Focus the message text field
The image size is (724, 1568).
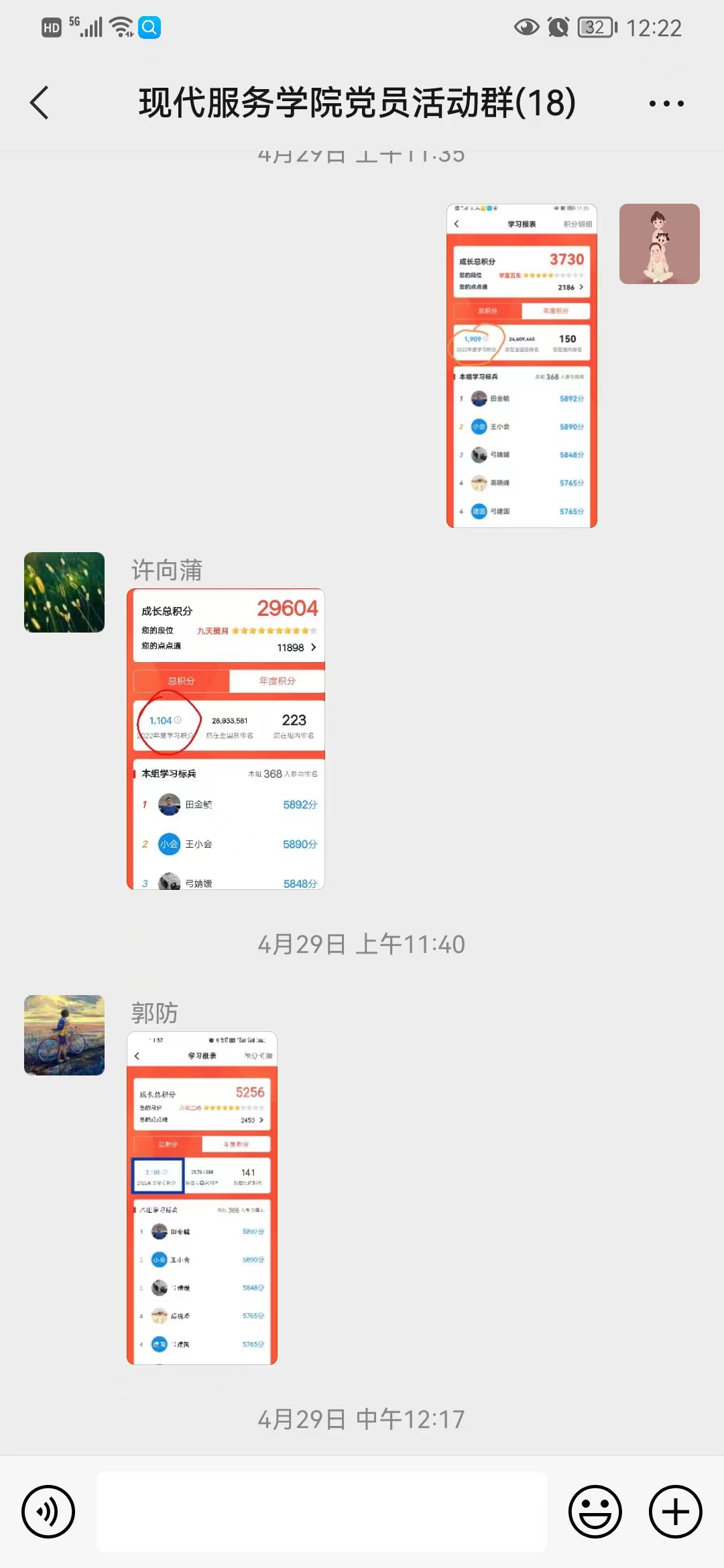pos(322,1511)
